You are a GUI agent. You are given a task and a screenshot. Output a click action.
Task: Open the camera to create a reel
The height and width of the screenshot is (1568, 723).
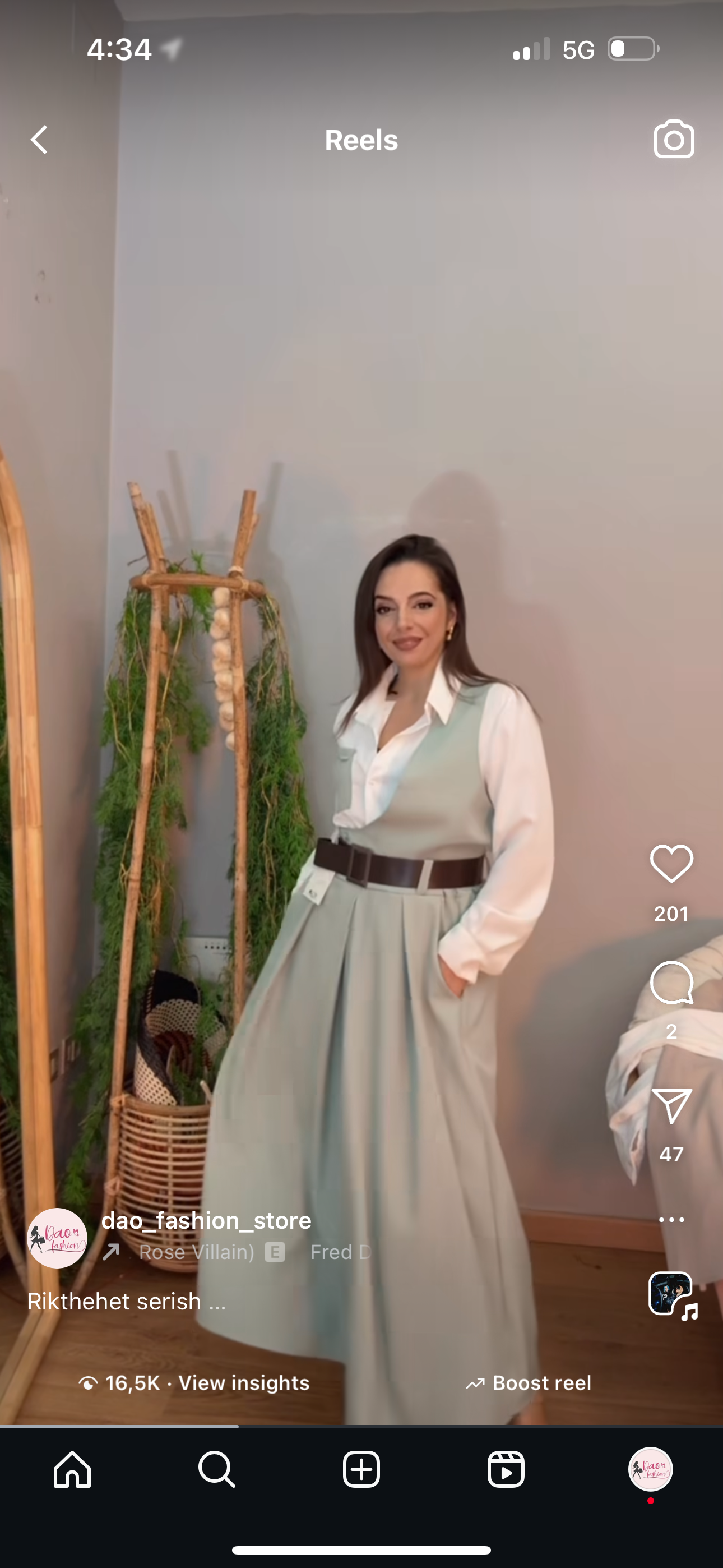pyautogui.click(x=674, y=140)
